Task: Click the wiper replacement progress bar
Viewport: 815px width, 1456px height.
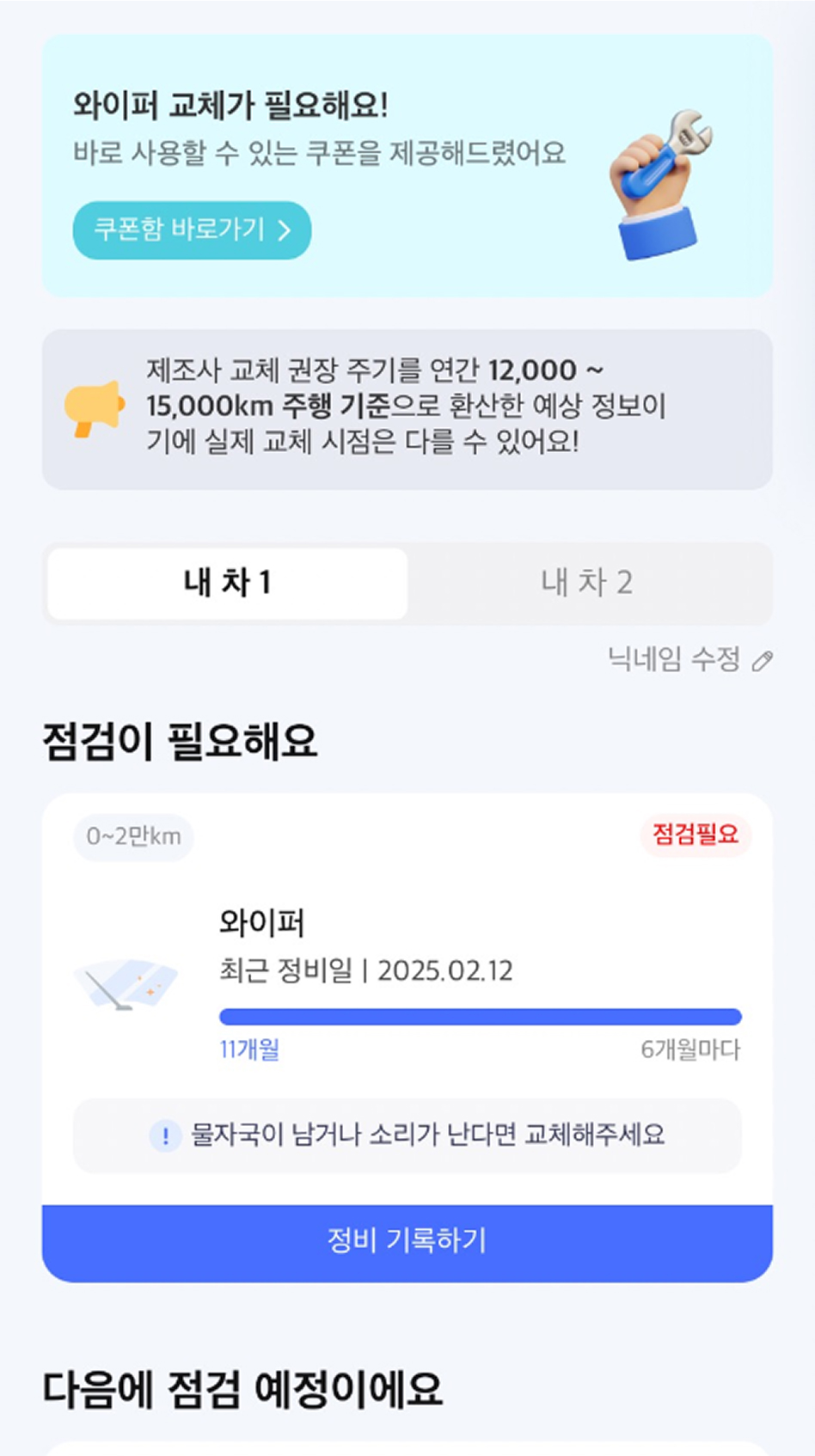Action: [x=481, y=1017]
